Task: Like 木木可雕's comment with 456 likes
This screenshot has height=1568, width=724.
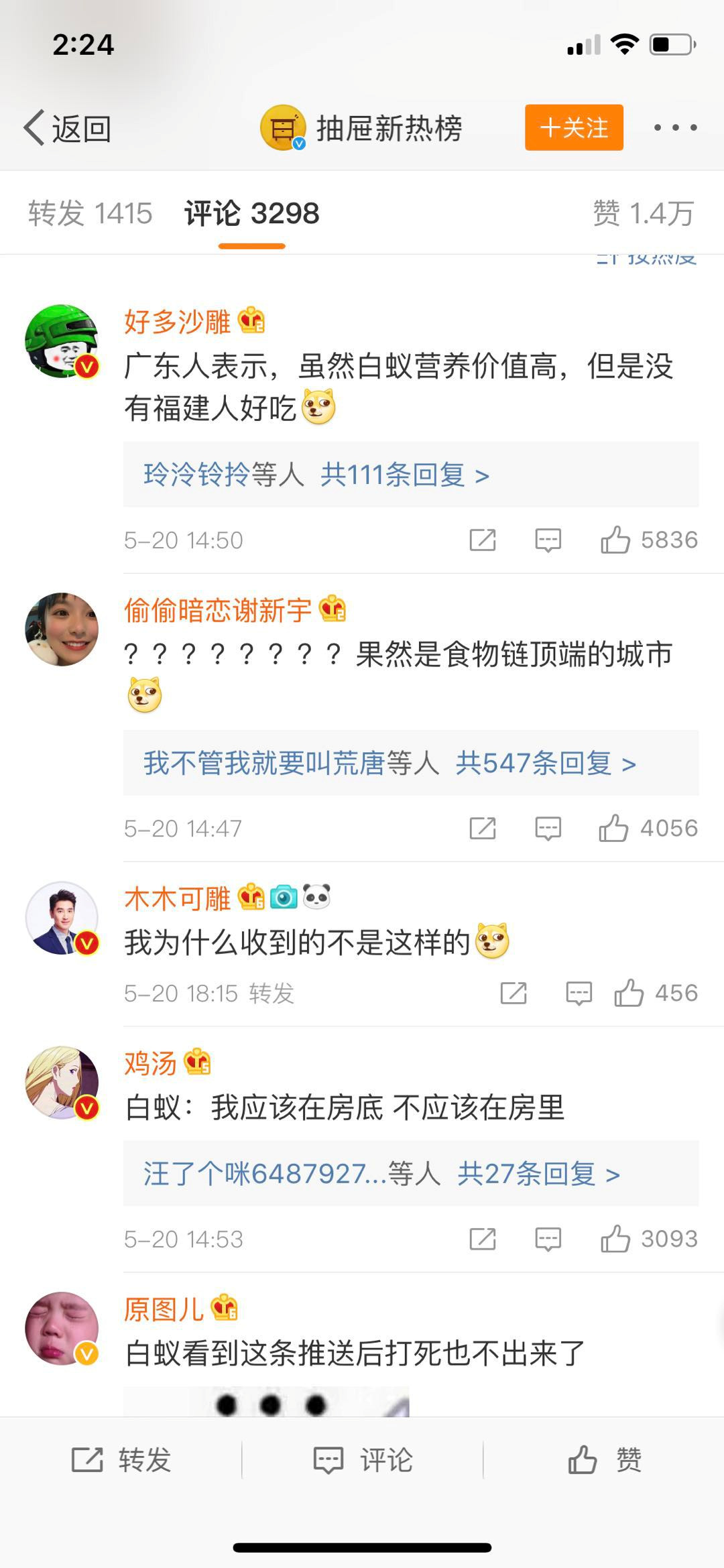Action: [629, 993]
